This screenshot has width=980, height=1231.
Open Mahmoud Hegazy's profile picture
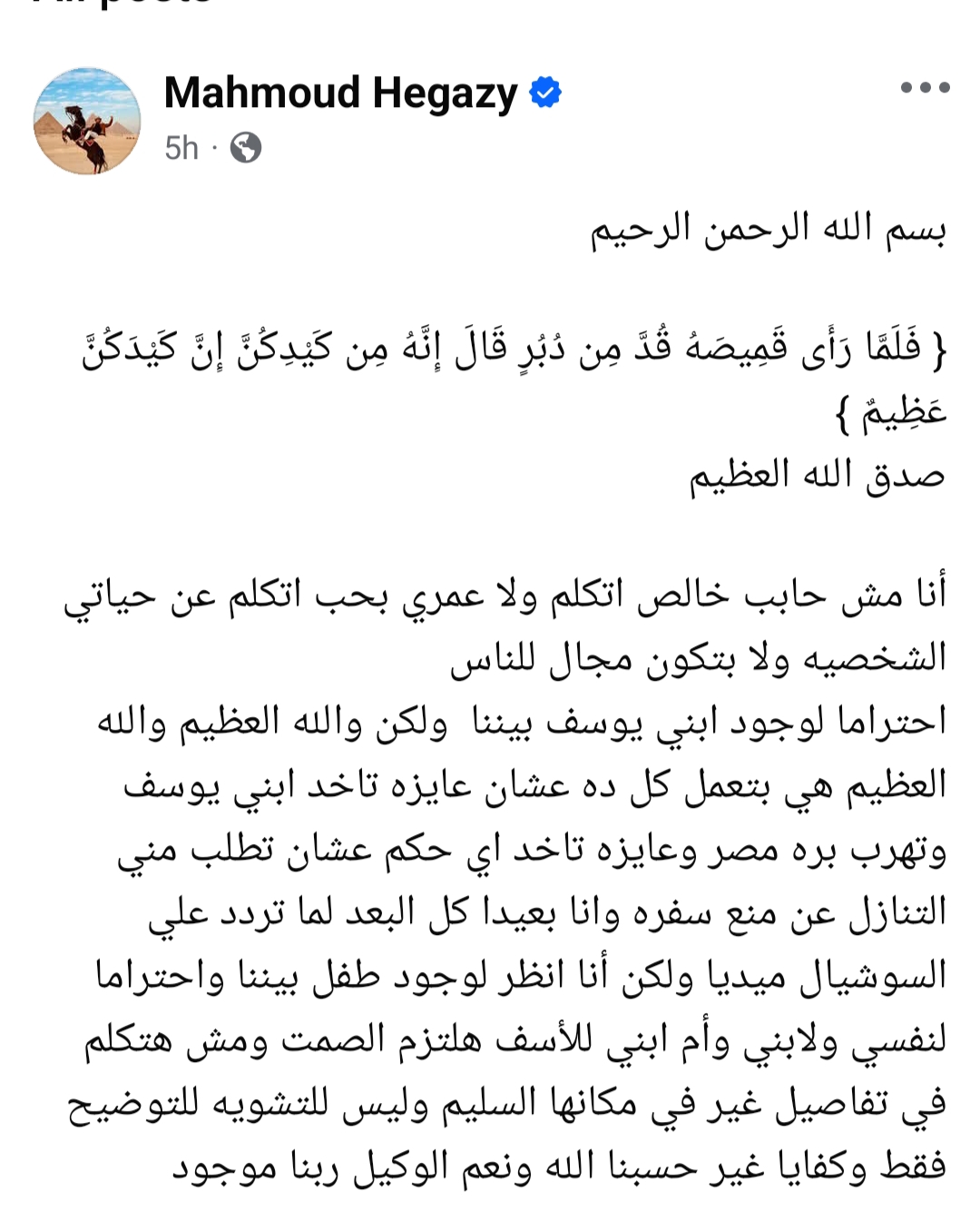[87, 121]
